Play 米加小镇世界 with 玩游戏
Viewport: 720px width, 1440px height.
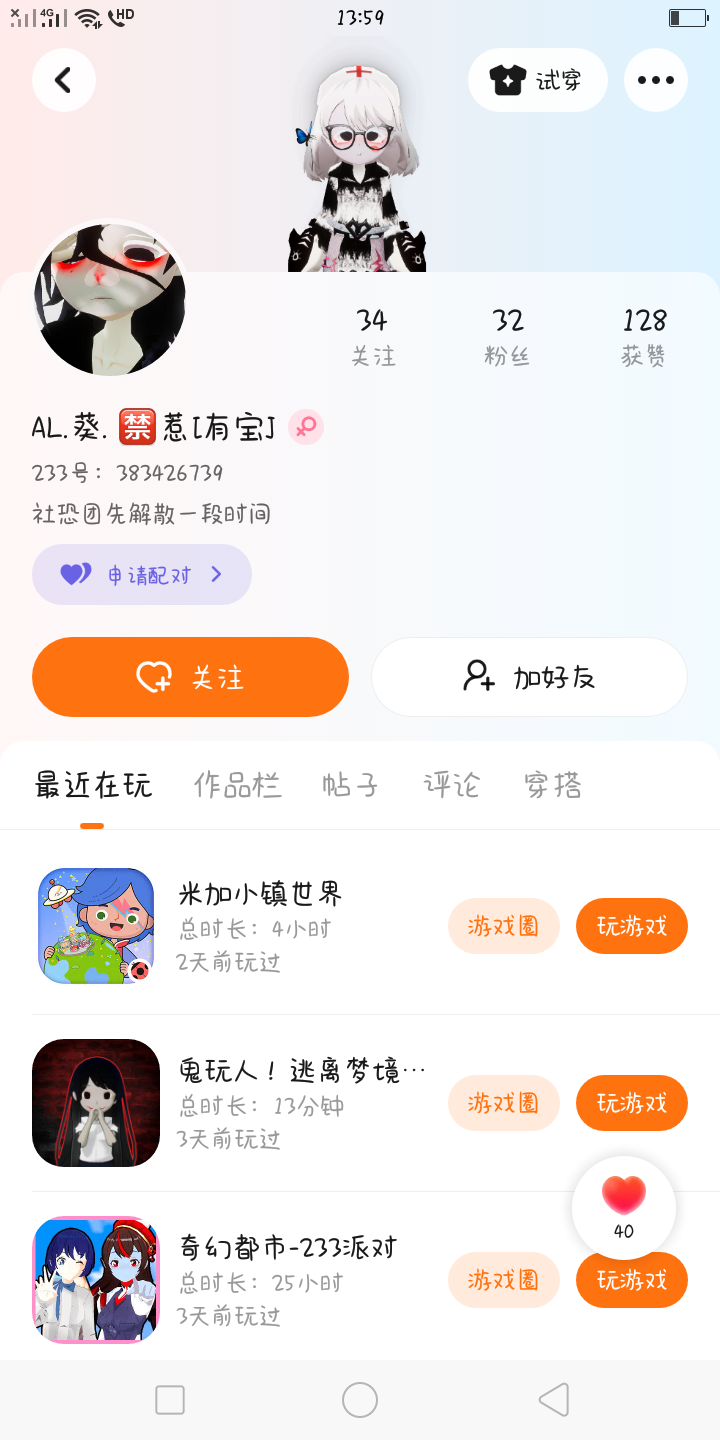coord(631,926)
